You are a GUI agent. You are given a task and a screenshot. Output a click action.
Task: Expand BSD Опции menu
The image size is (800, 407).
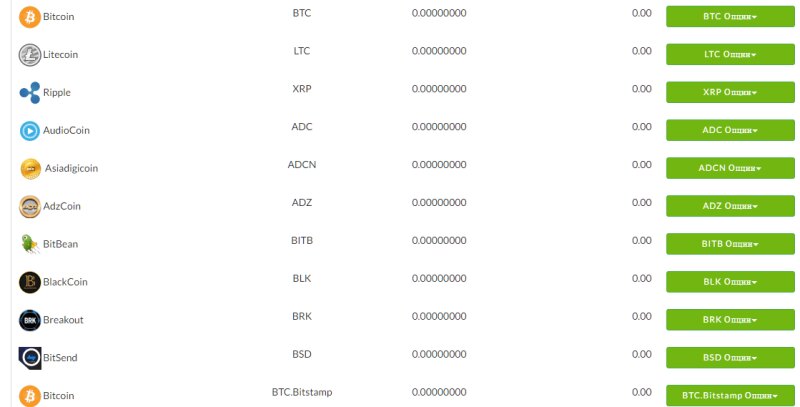pyautogui.click(x=730, y=357)
